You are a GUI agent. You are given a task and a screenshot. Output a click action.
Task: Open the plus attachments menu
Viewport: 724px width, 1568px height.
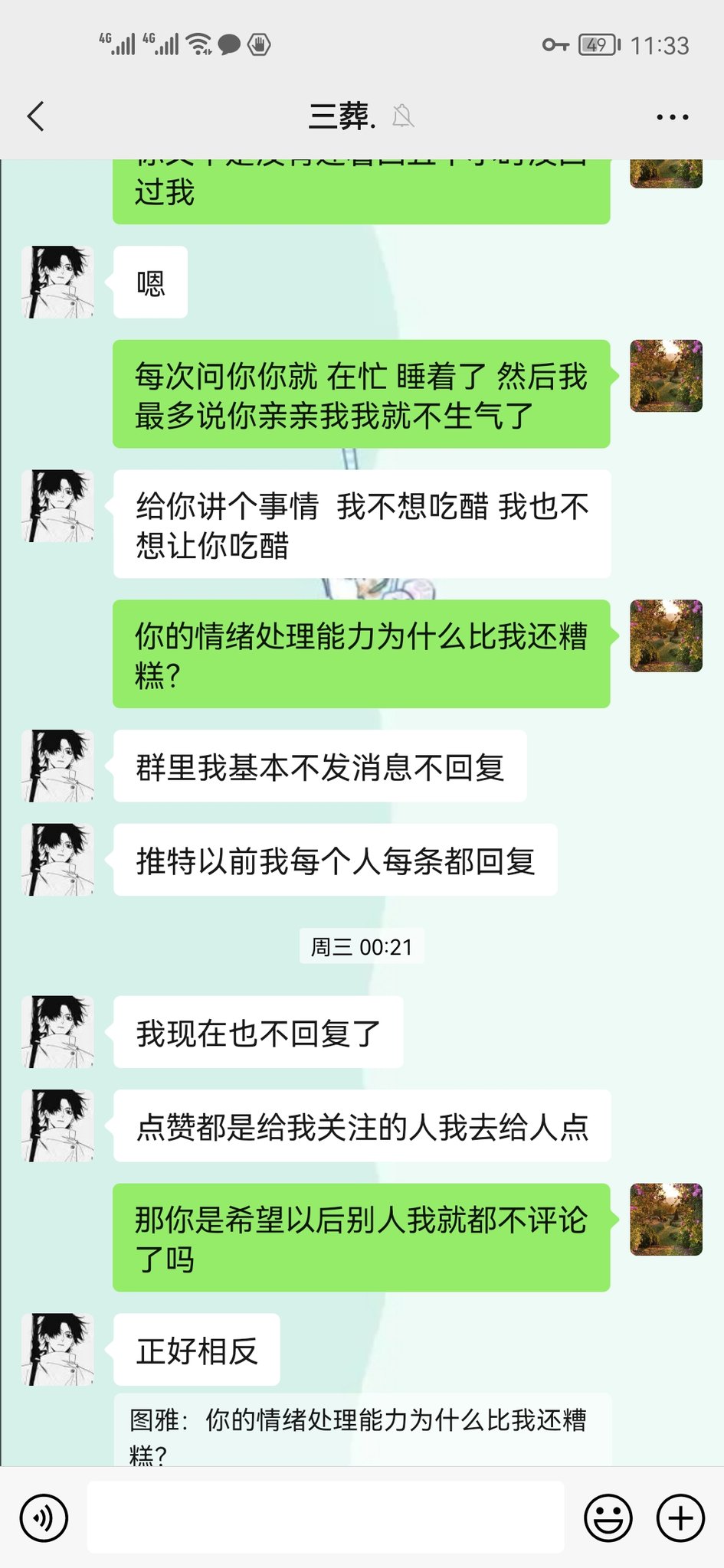[680, 1517]
